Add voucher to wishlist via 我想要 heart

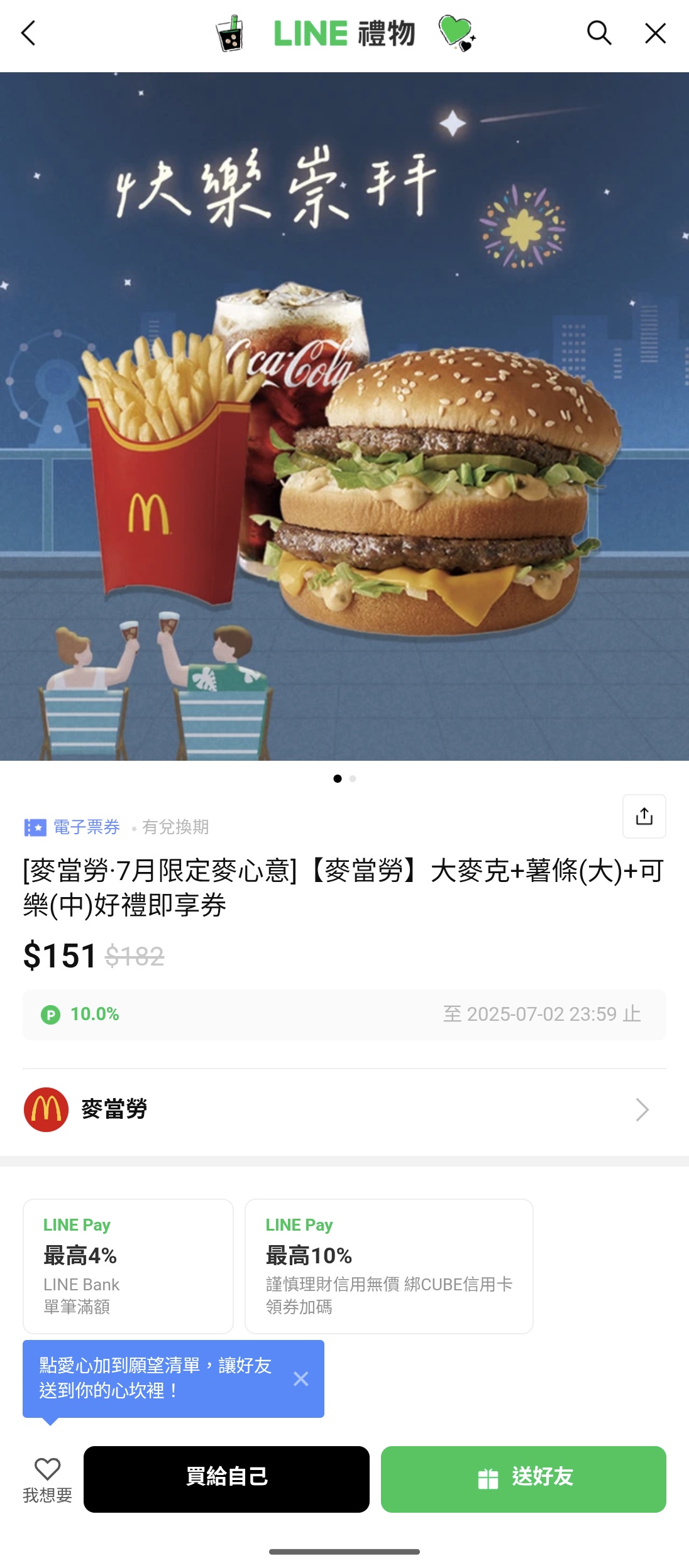click(x=48, y=1478)
